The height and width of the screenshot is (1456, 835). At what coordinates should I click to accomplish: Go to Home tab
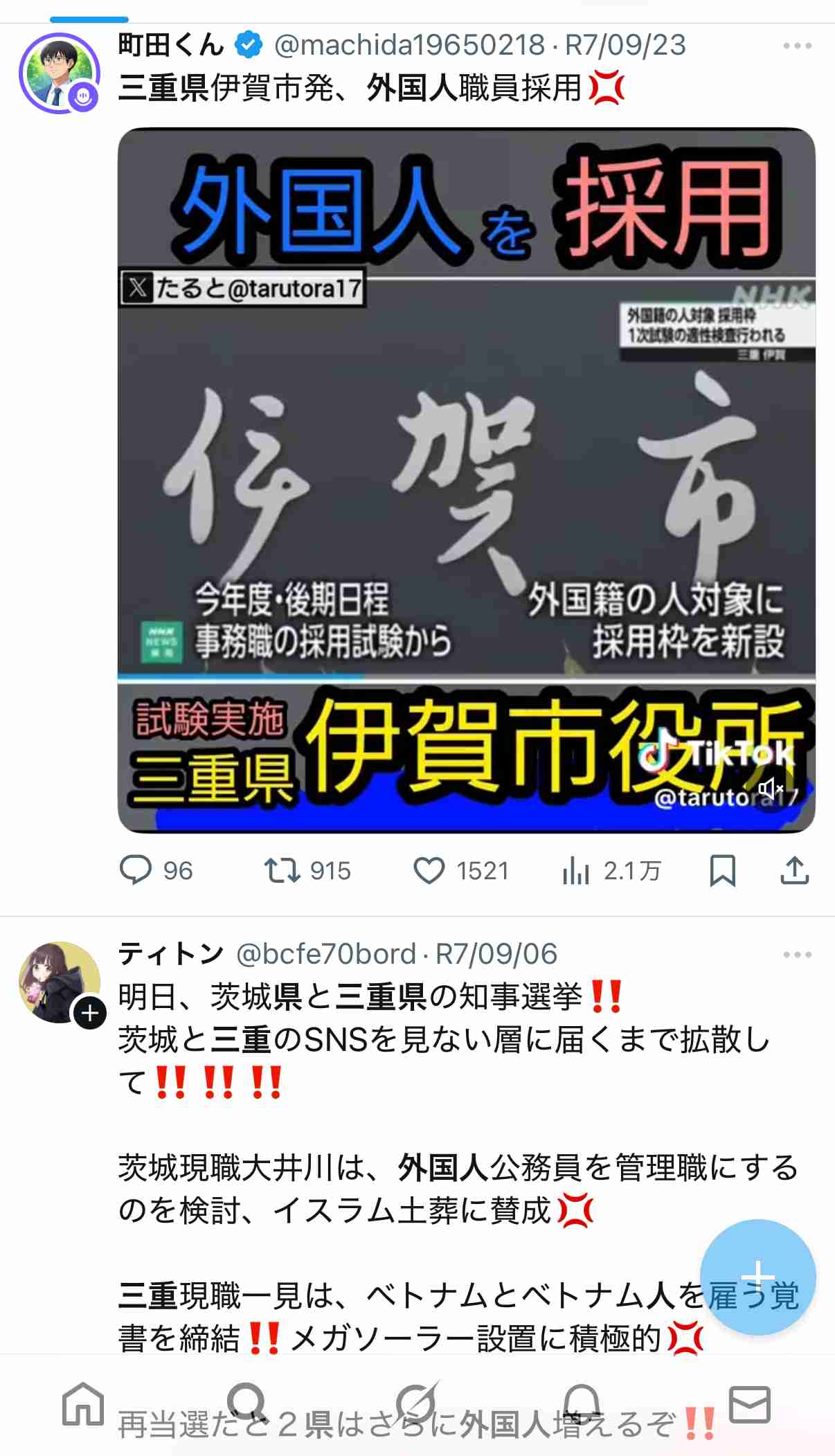click(x=83, y=1404)
